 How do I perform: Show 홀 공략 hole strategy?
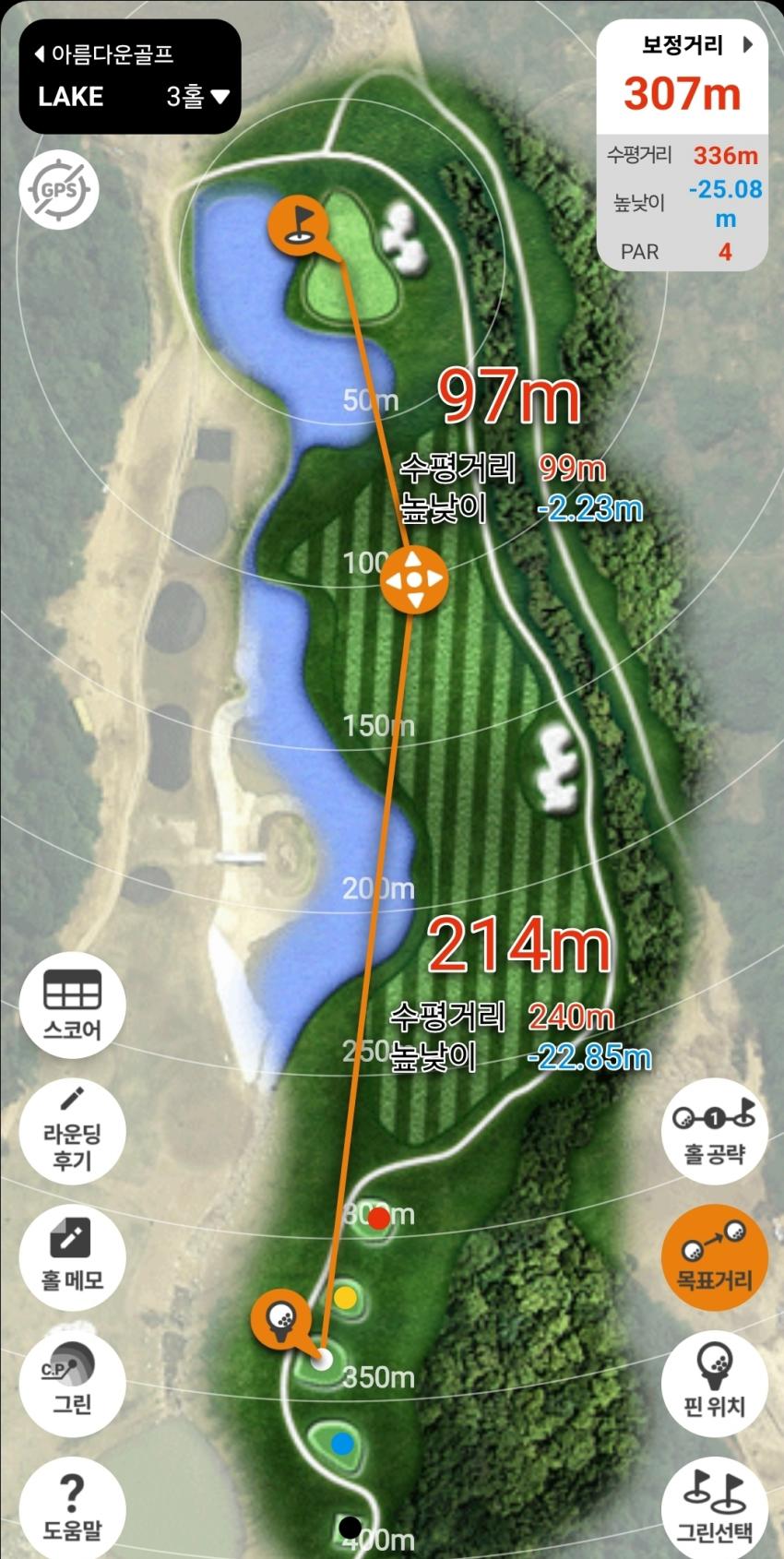[x=714, y=1131]
